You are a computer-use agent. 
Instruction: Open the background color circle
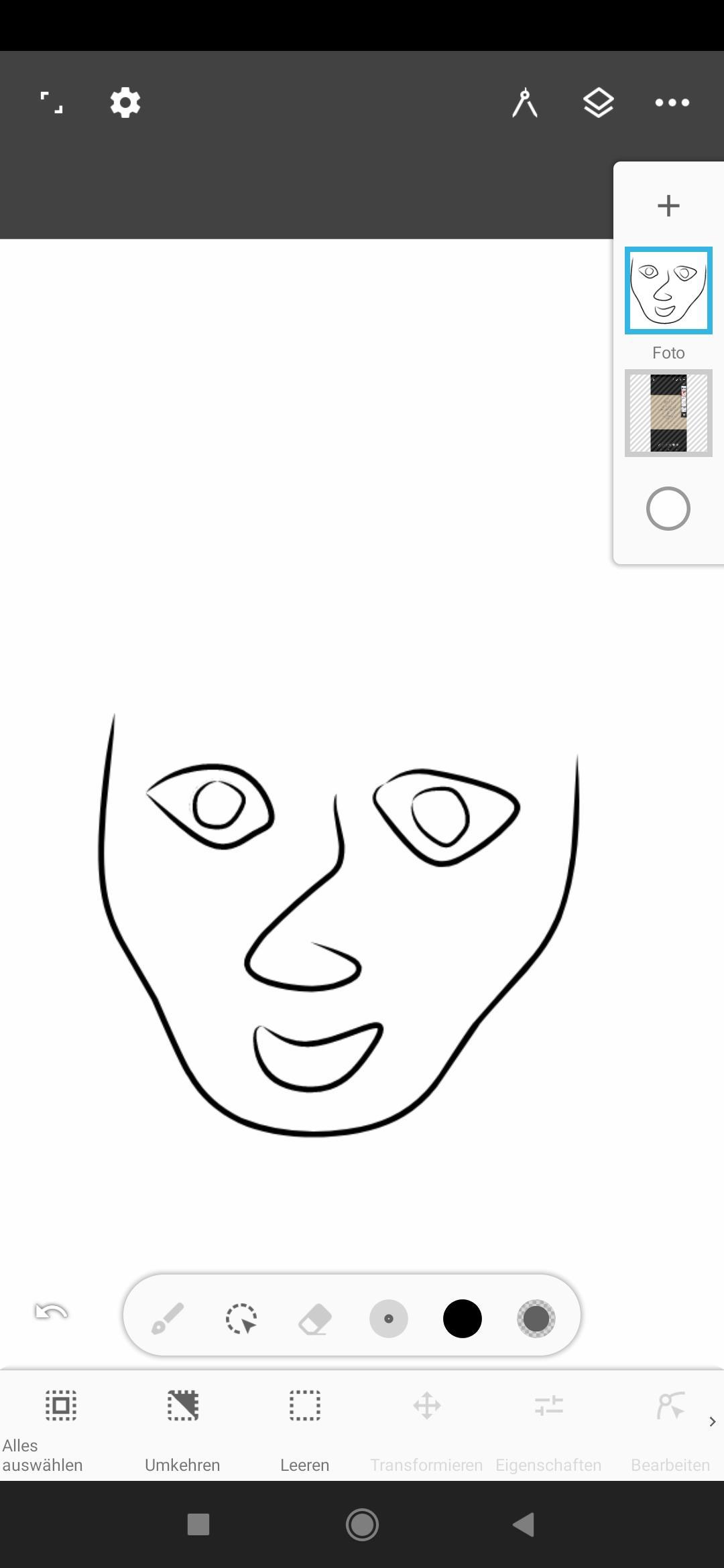[x=668, y=509]
